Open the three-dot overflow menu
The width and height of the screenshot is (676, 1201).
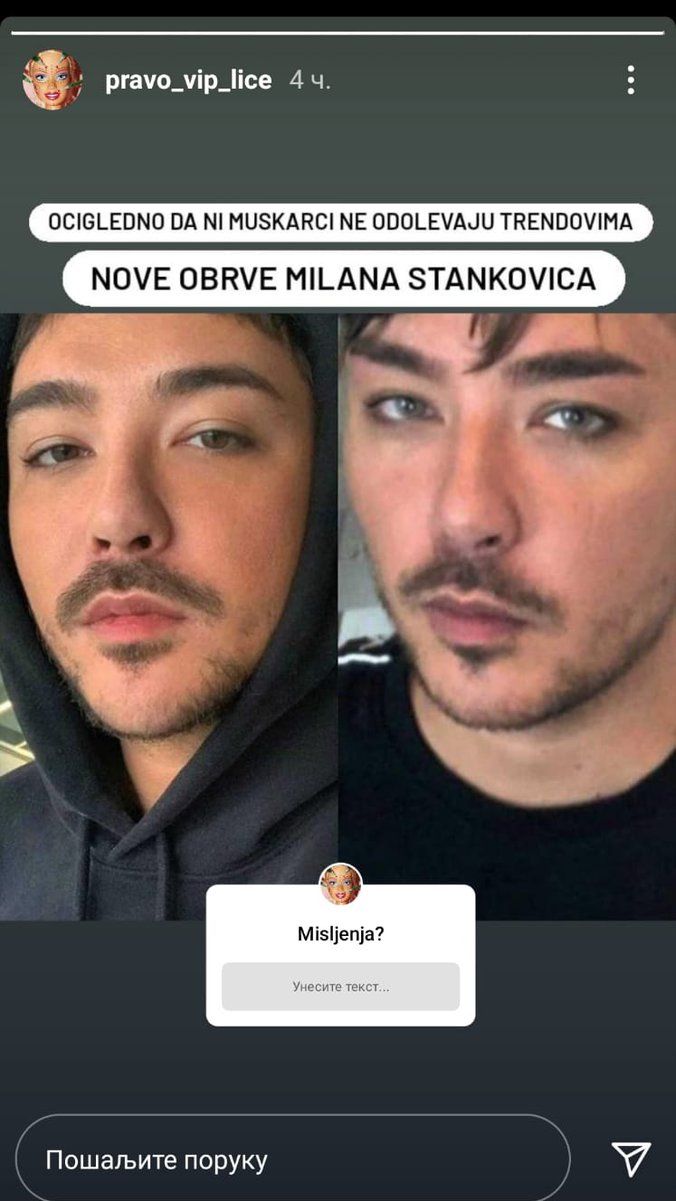point(630,80)
